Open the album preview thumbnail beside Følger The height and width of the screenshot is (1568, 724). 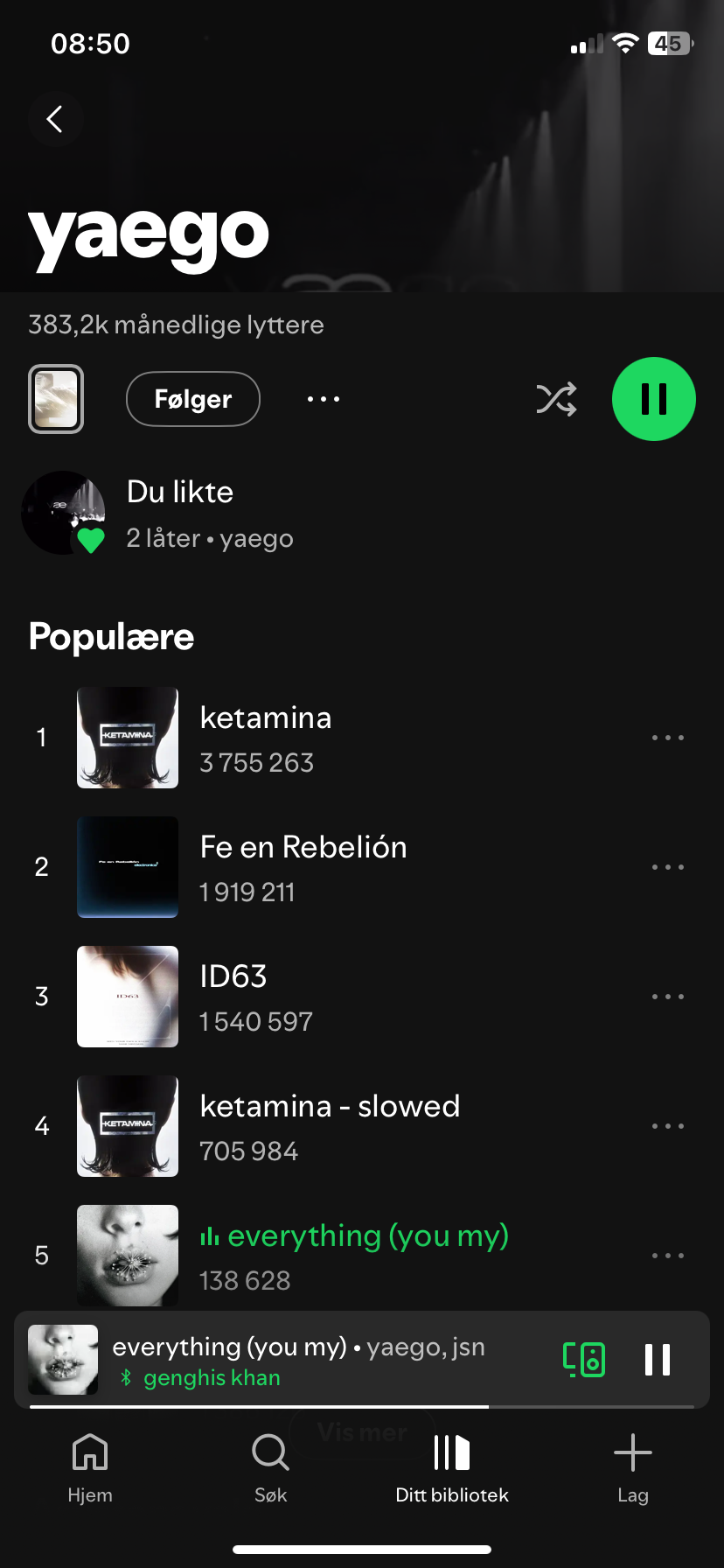pos(56,399)
